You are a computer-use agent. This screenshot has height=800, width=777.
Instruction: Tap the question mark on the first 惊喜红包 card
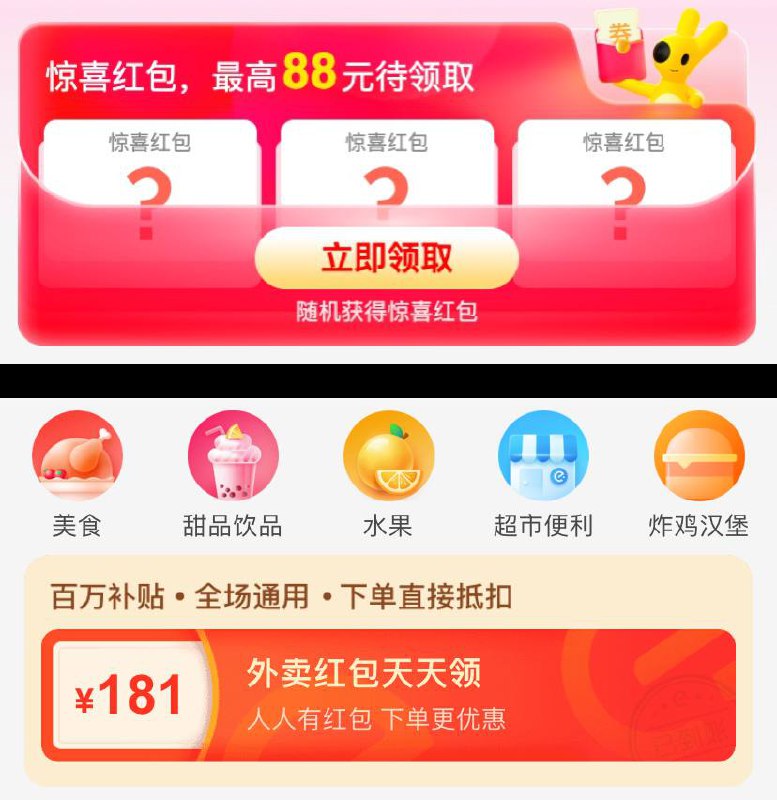(149, 190)
